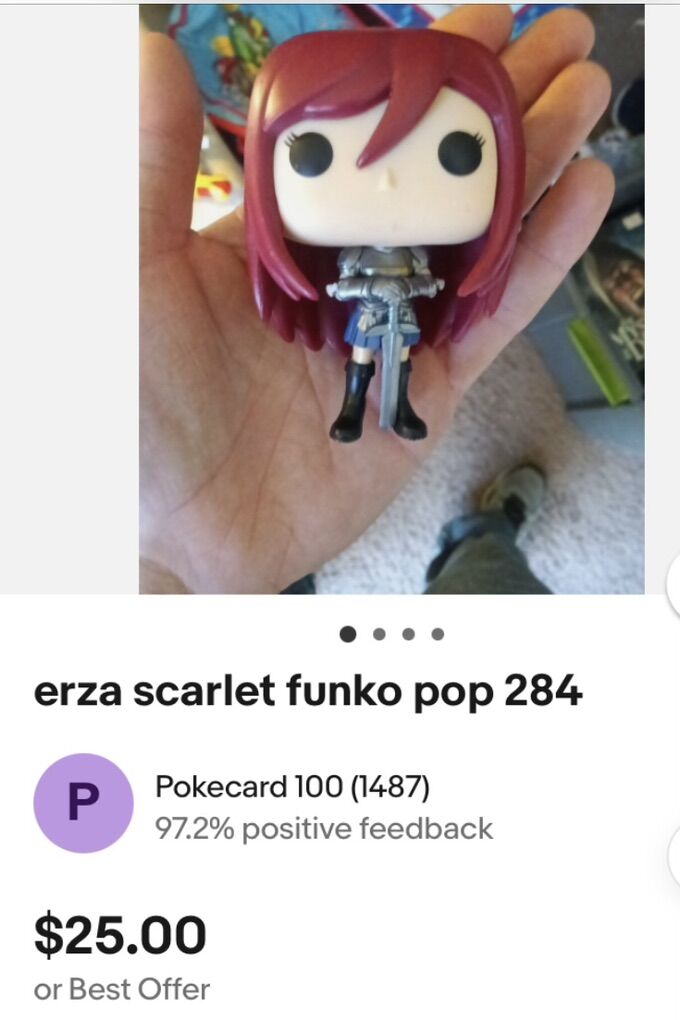Tap the purple P seller avatar

(x=83, y=803)
